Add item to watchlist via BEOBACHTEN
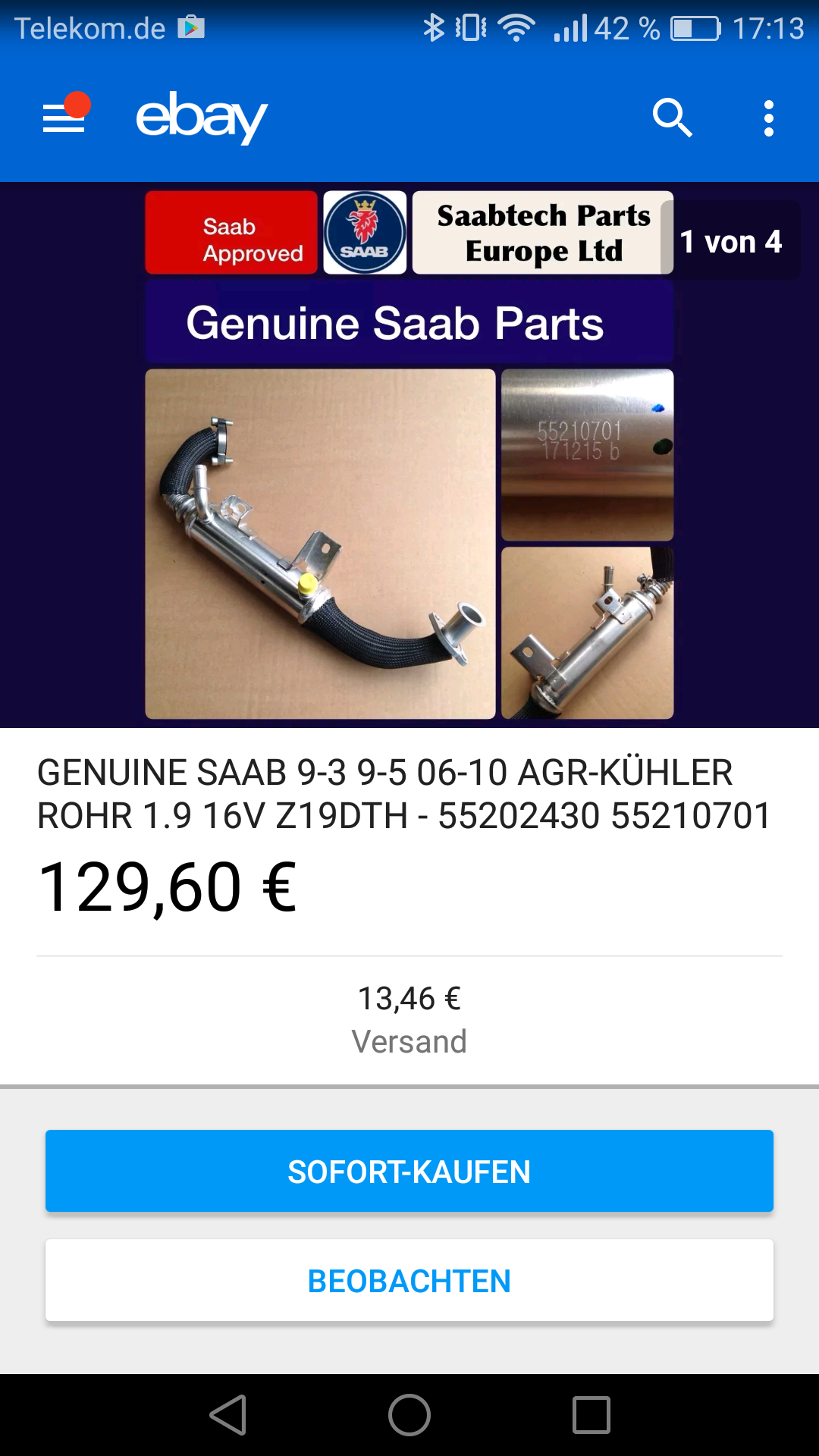Viewport: 819px width, 1456px height. tap(409, 1281)
